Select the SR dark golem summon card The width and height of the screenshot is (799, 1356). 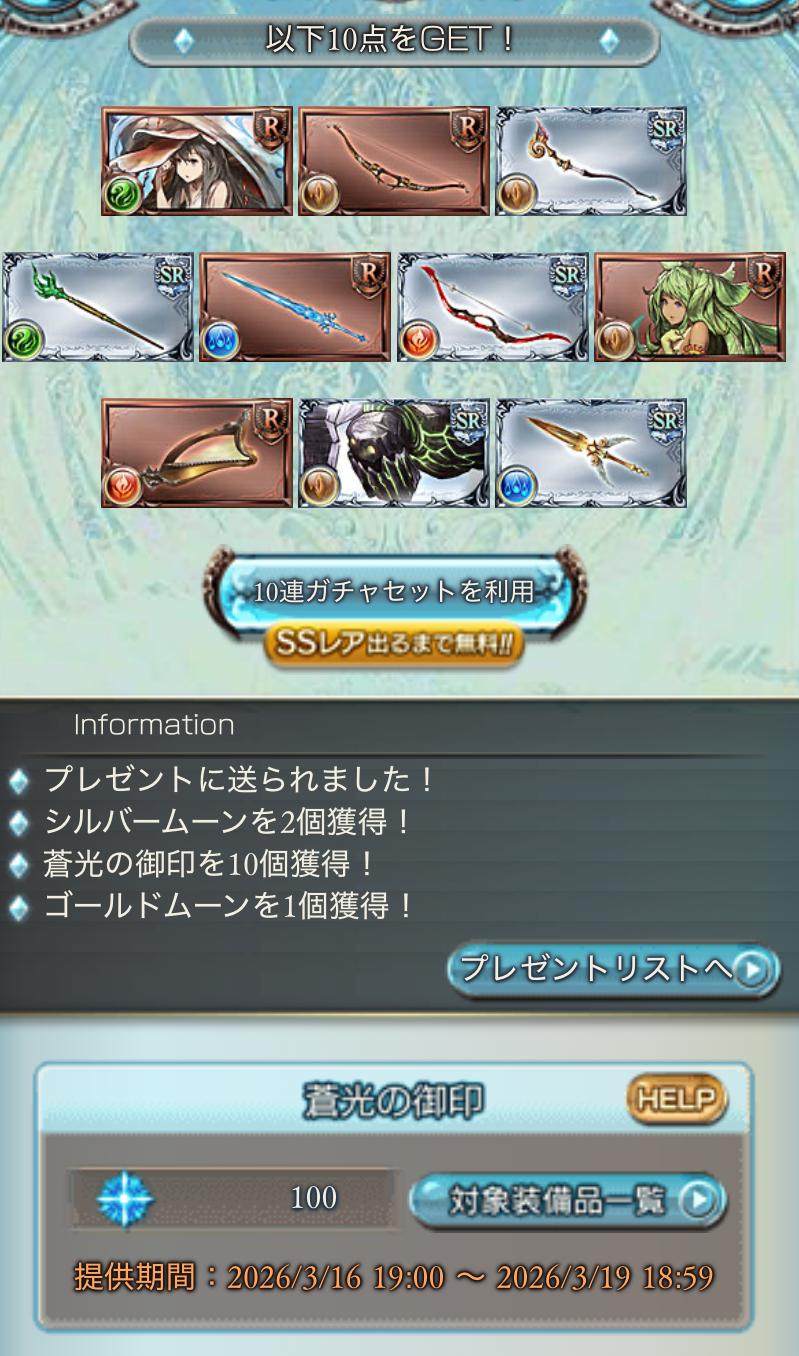[394, 453]
